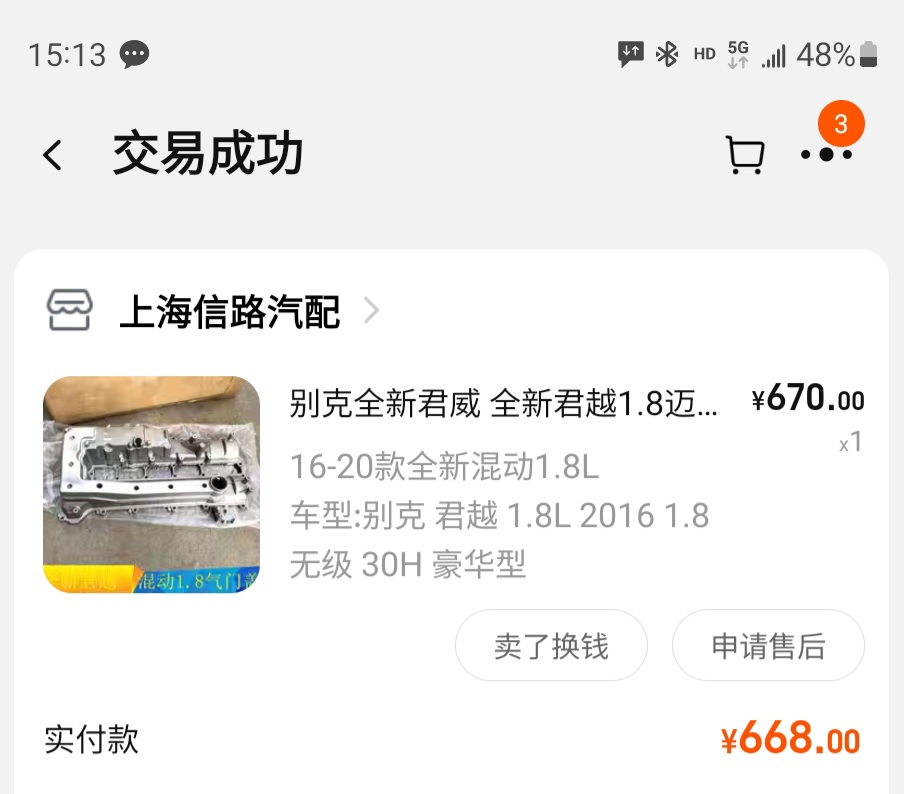Viewport: 904px width, 794px height.
Task: Apply for after-sales with 申请售后
Action: 768,646
